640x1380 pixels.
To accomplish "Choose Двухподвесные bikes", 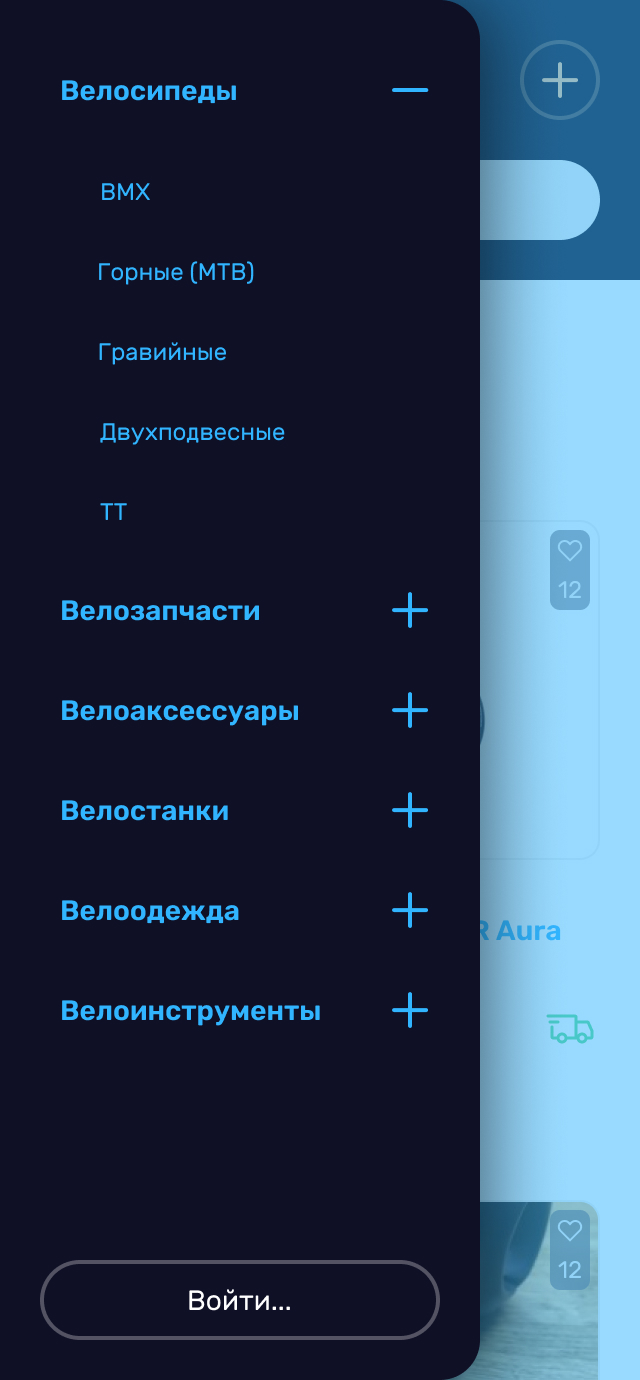I will pos(192,432).
